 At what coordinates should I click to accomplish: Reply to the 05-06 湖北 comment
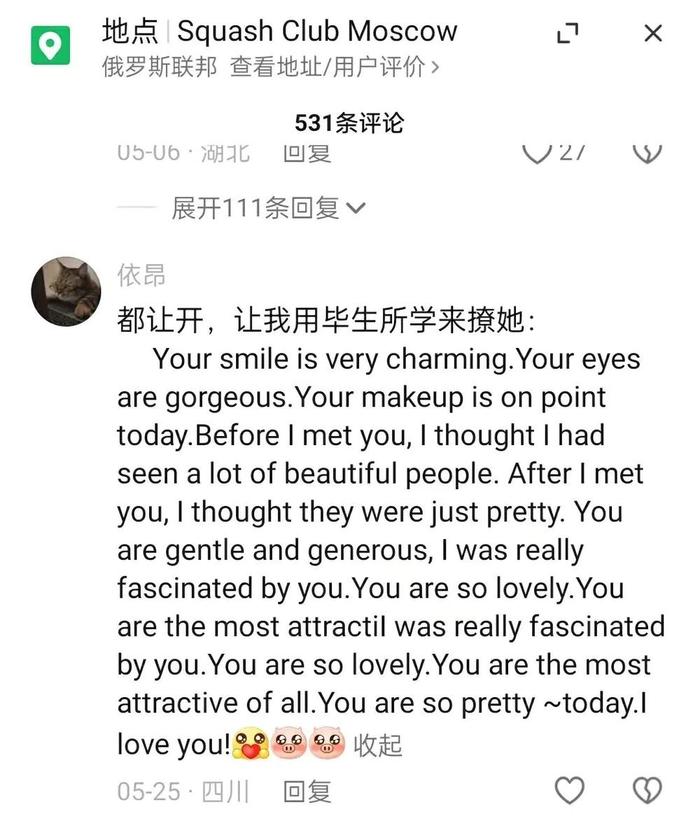pos(306,153)
